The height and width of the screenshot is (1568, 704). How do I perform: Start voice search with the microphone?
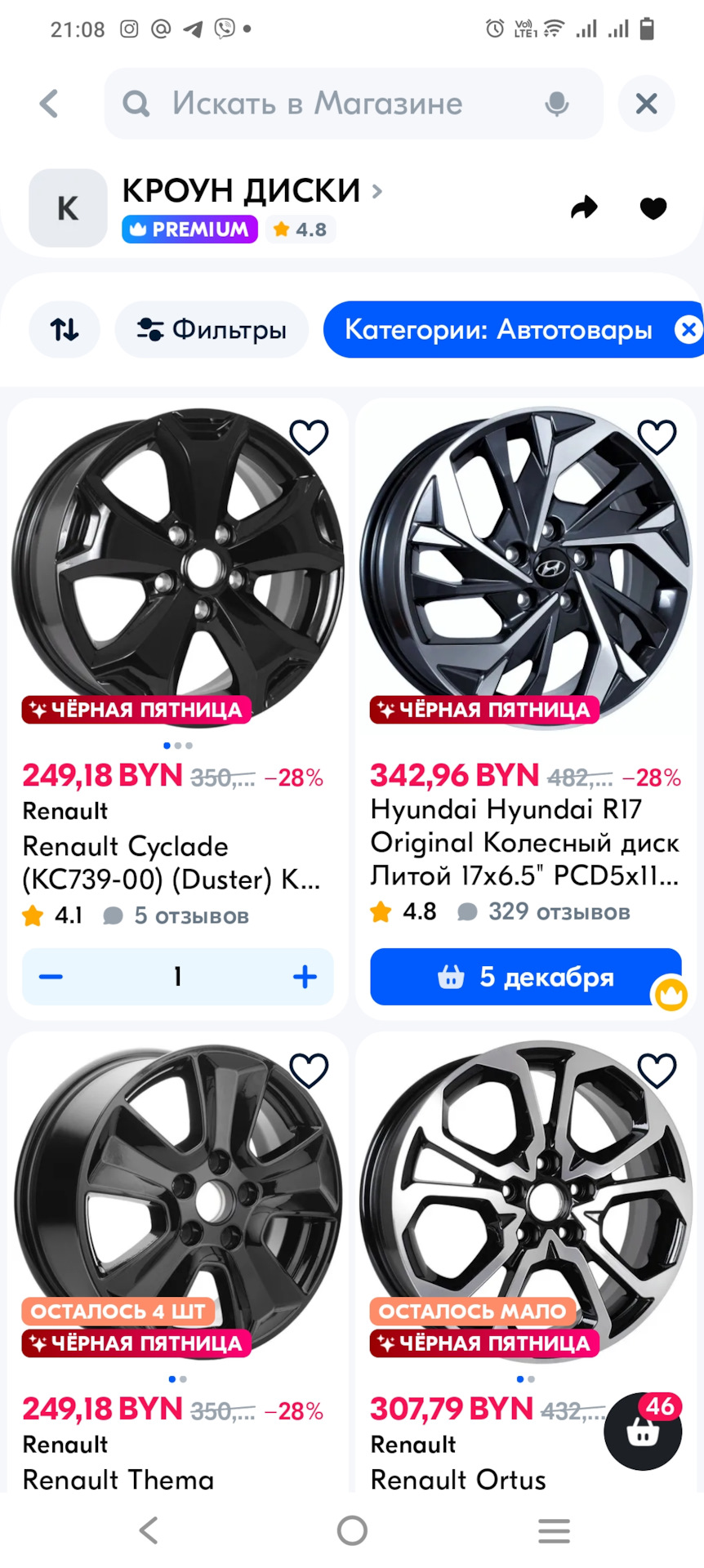[x=557, y=104]
